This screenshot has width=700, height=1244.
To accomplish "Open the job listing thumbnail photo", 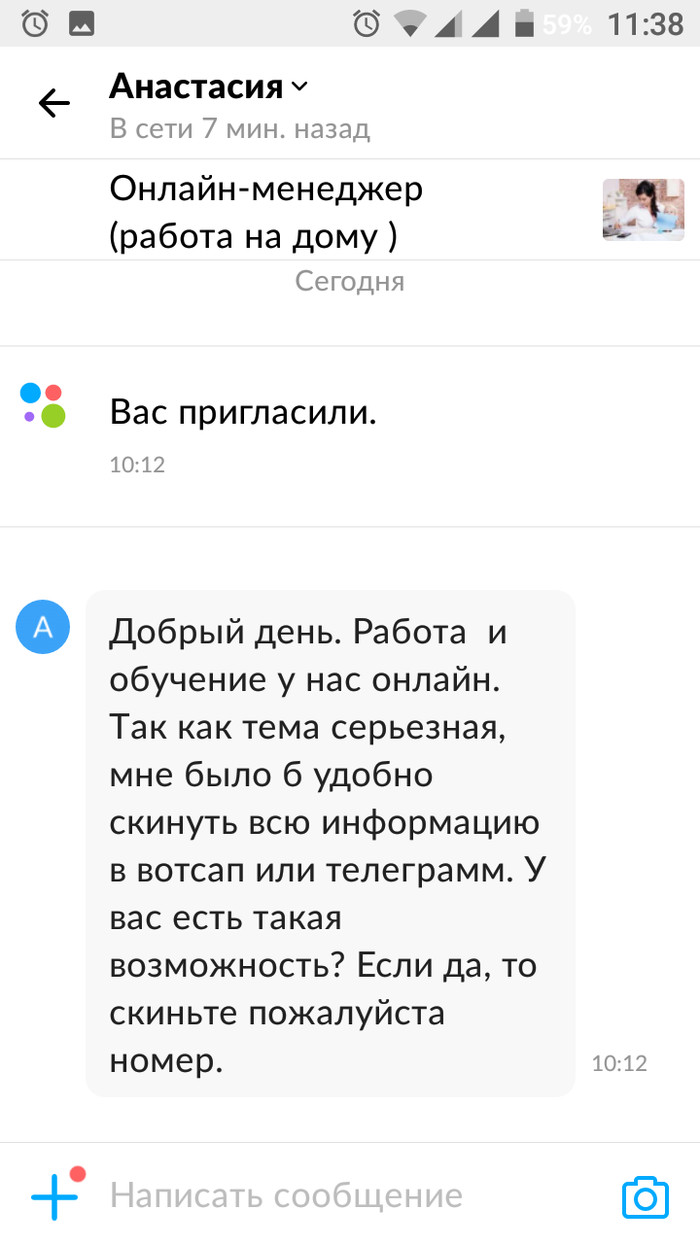I will tap(643, 210).
